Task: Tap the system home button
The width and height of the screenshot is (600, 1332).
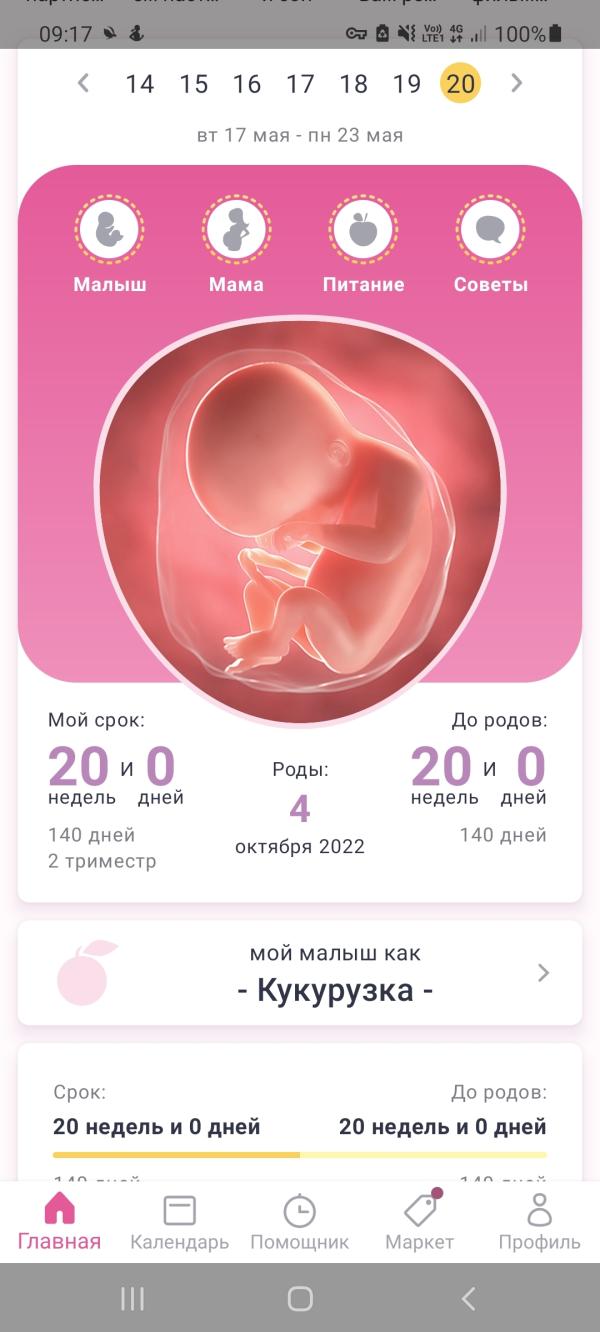Action: (300, 1298)
